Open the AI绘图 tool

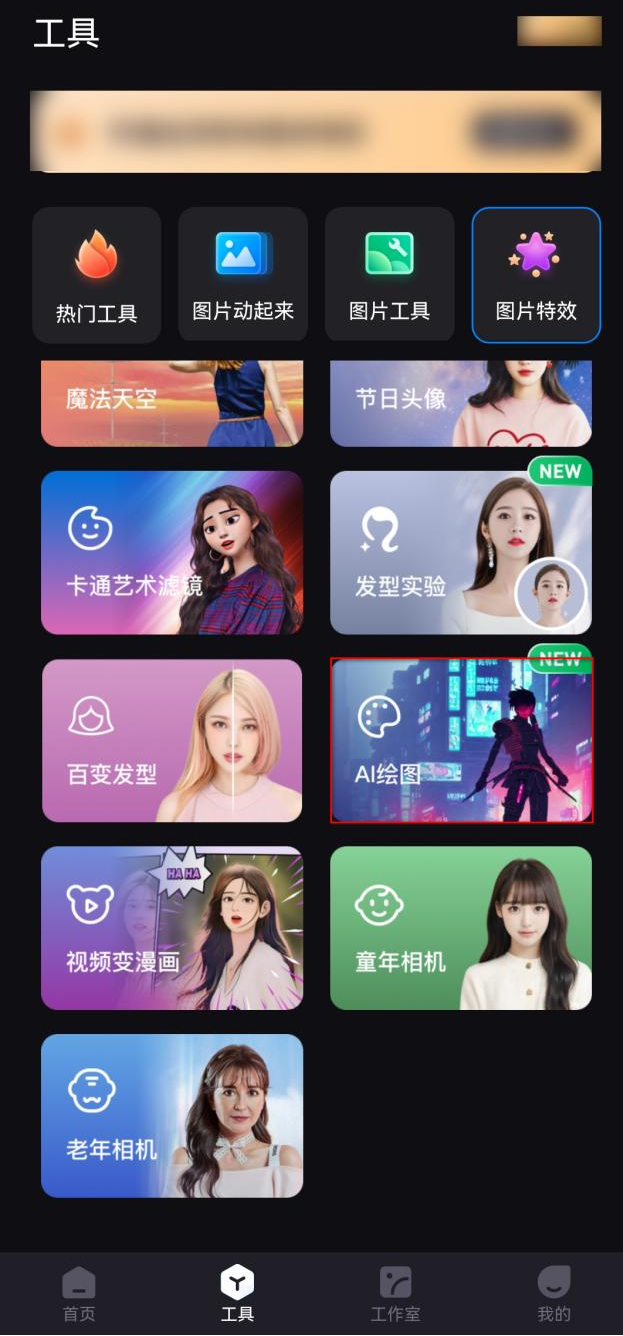coord(461,740)
